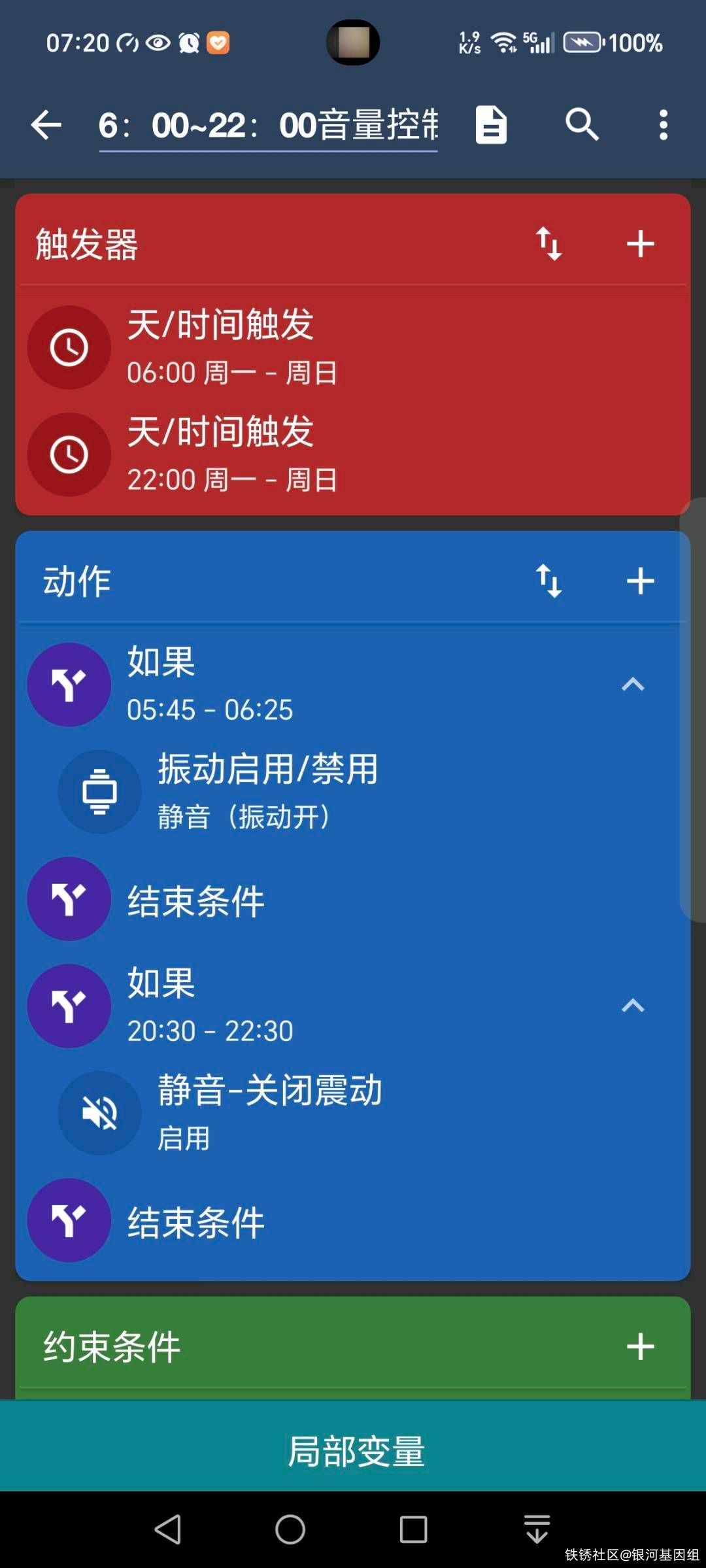Edit the macro name field
Image resolution: width=706 pixels, height=1568 pixels.
(x=268, y=125)
